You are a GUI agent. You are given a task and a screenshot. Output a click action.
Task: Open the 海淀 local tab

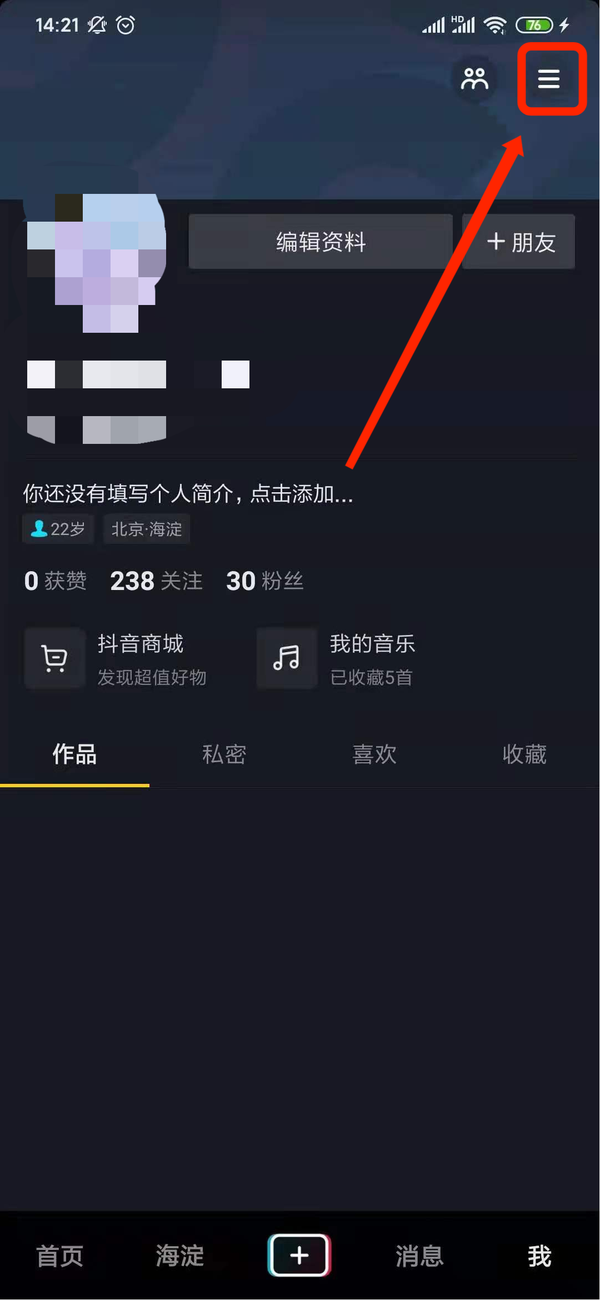[x=180, y=1256]
